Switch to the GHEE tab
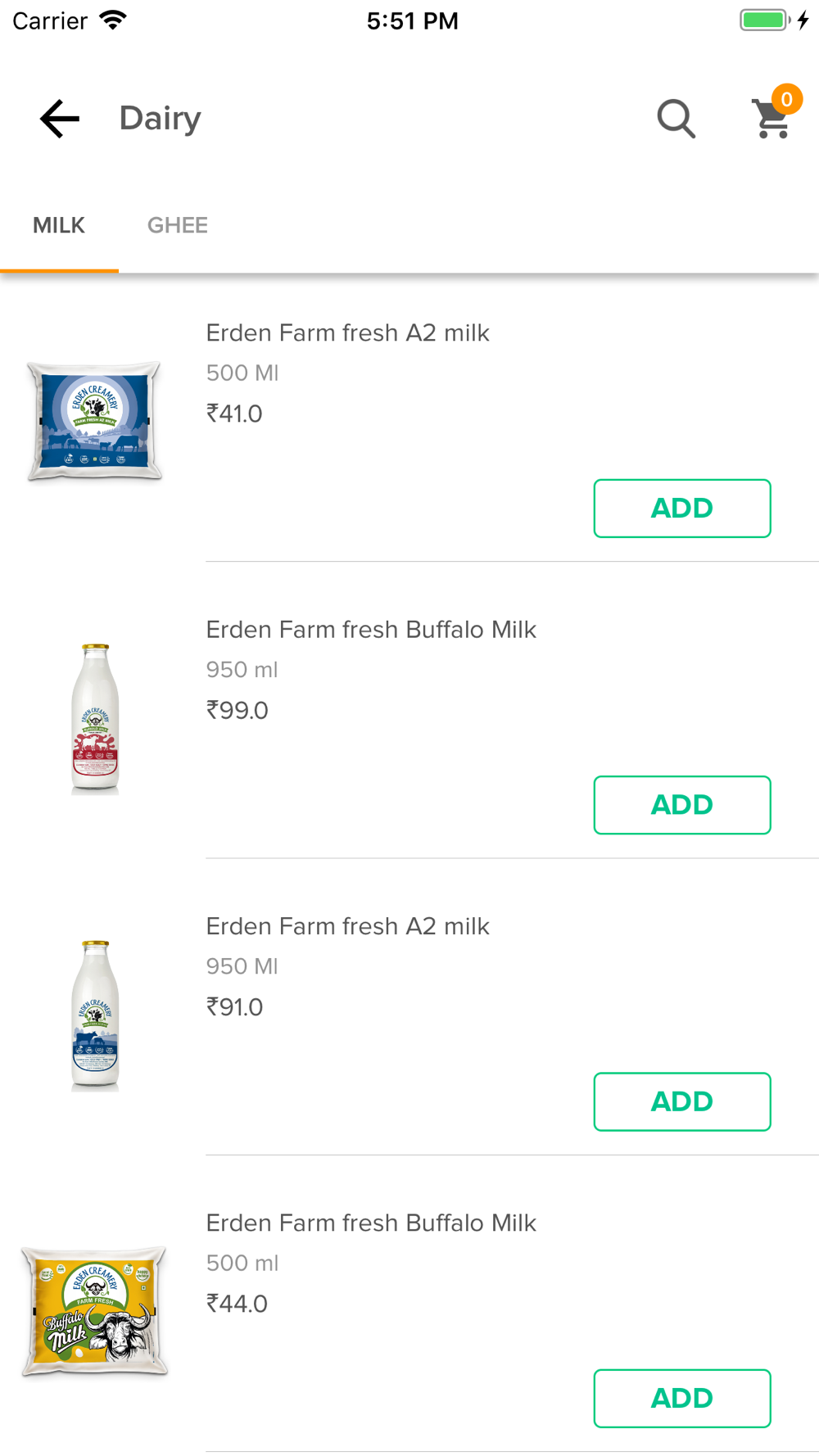The image size is (819, 1456). click(x=178, y=225)
